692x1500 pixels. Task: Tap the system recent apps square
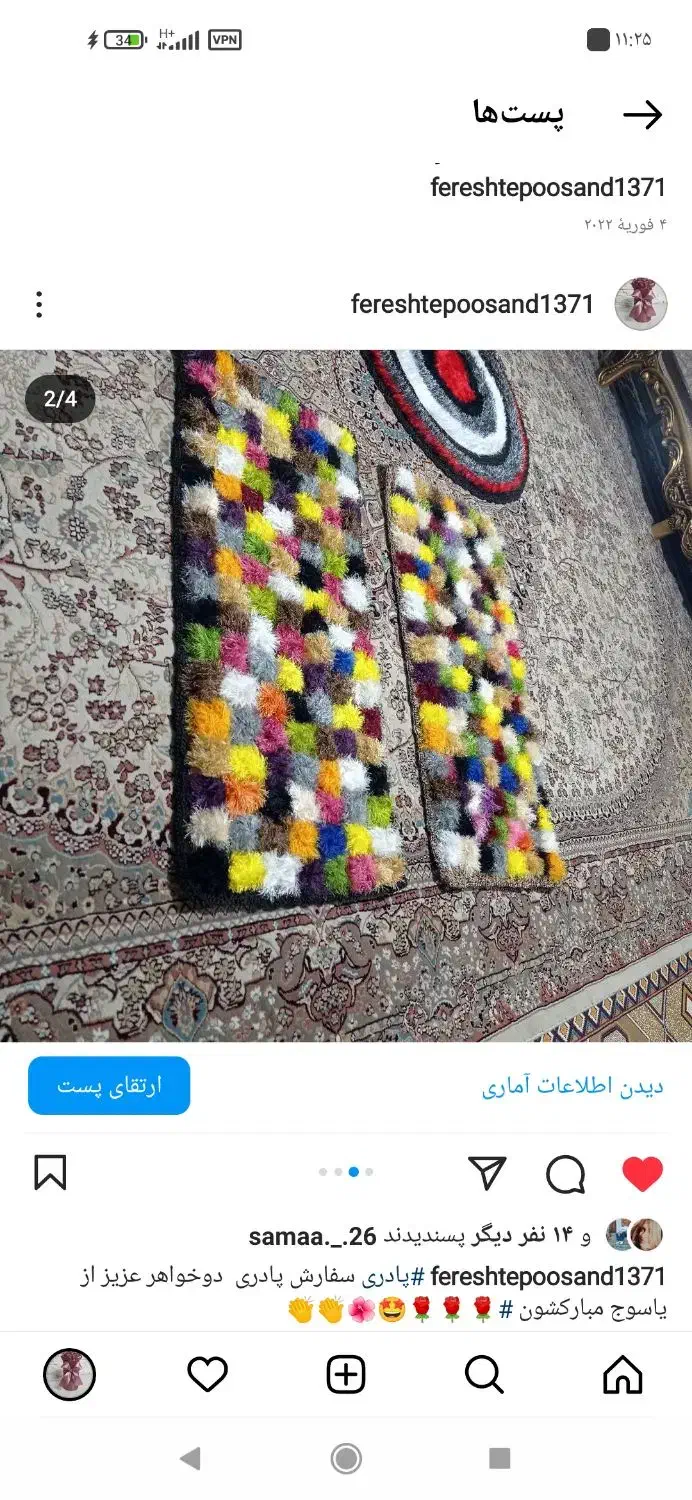point(500,1458)
